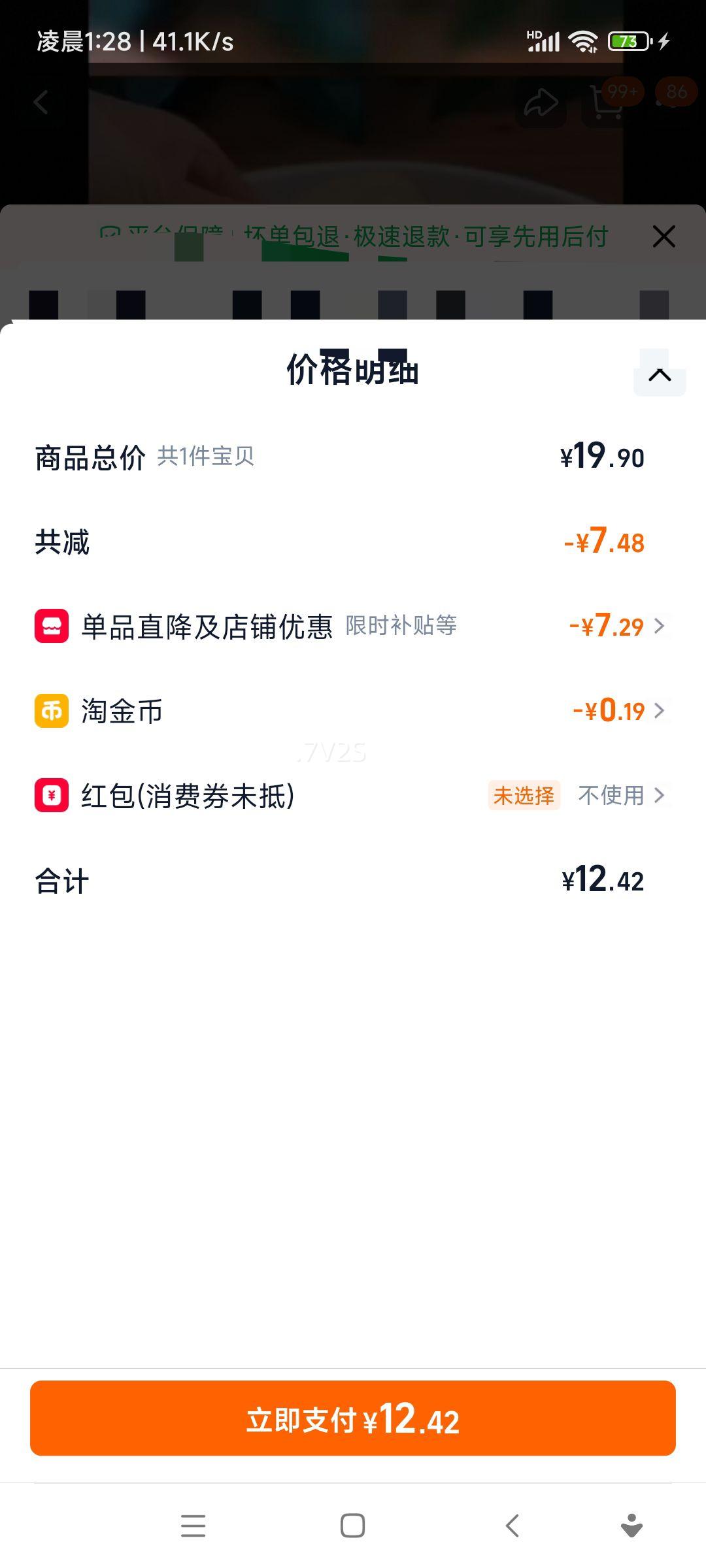This screenshot has height=1568, width=706.
Task: Click the 单品直降及店铺优惠 coupon icon
Action: (x=52, y=626)
